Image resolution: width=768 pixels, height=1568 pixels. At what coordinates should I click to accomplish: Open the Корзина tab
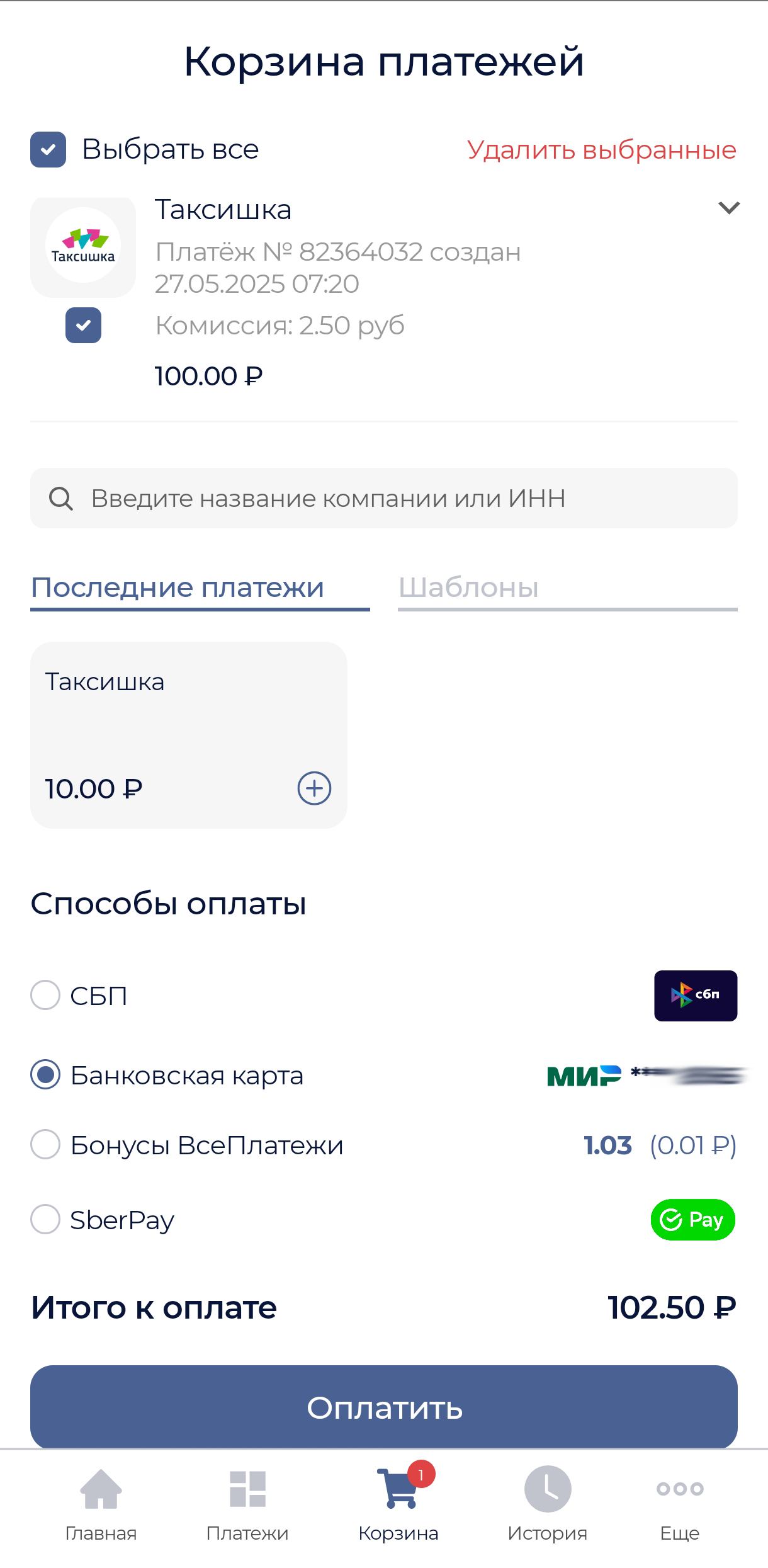(x=398, y=1502)
